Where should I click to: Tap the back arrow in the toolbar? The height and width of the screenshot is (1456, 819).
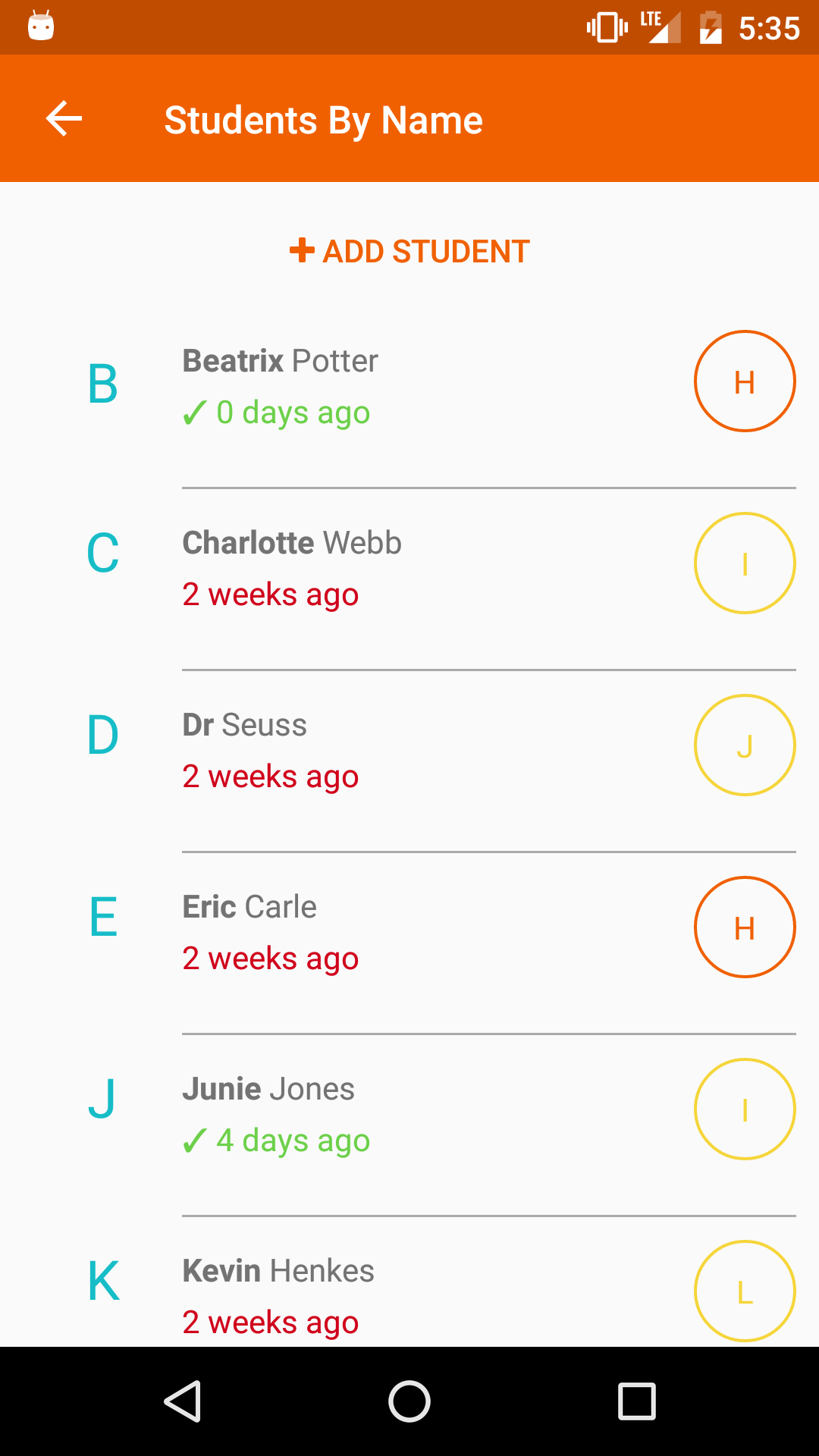63,118
